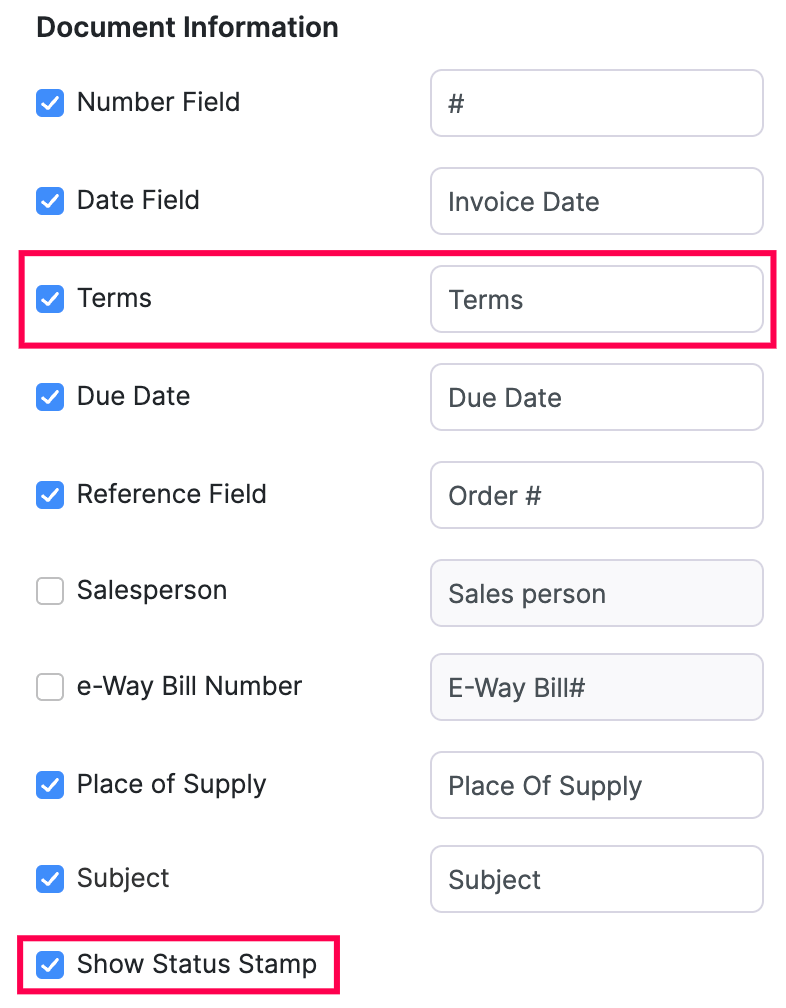The width and height of the screenshot is (786, 1008).
Task: Disable the Show Status Stamp checkbox
Action: click(x=50, y=965)
